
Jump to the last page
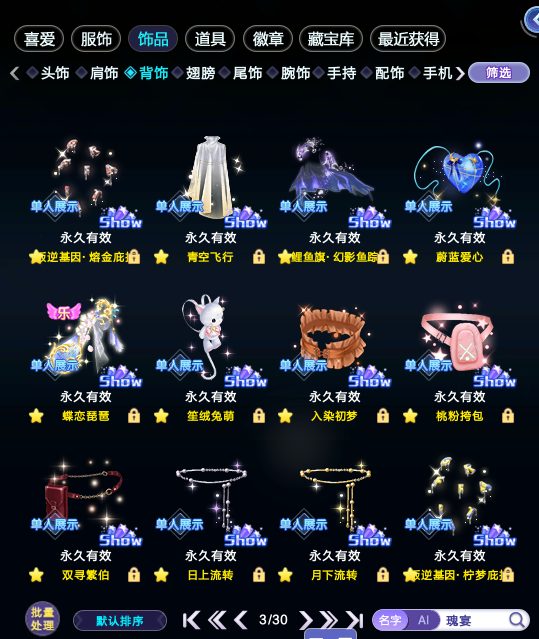tap(355, 620)
